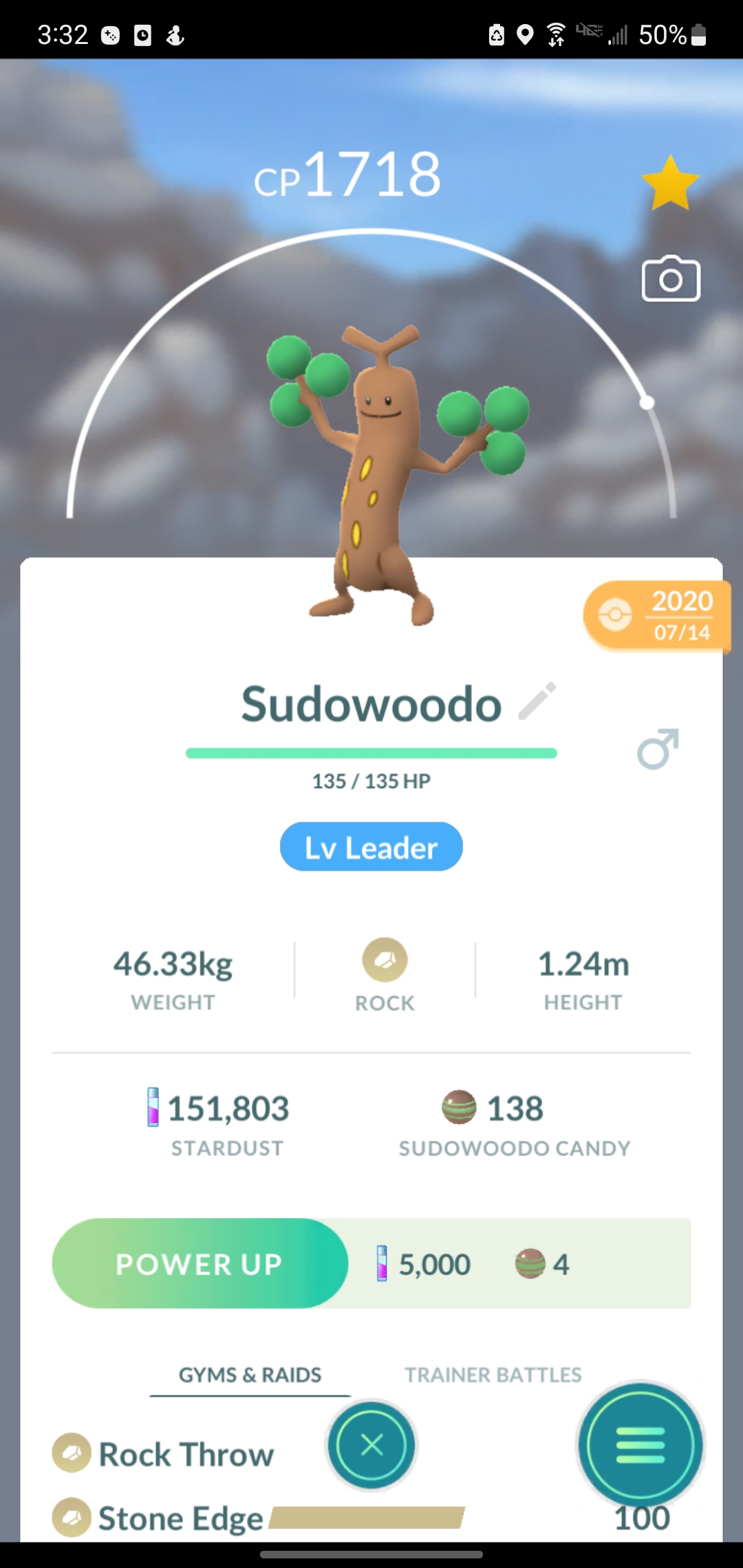
Task: Close the Pokémon details screen
Action: 371,1445
